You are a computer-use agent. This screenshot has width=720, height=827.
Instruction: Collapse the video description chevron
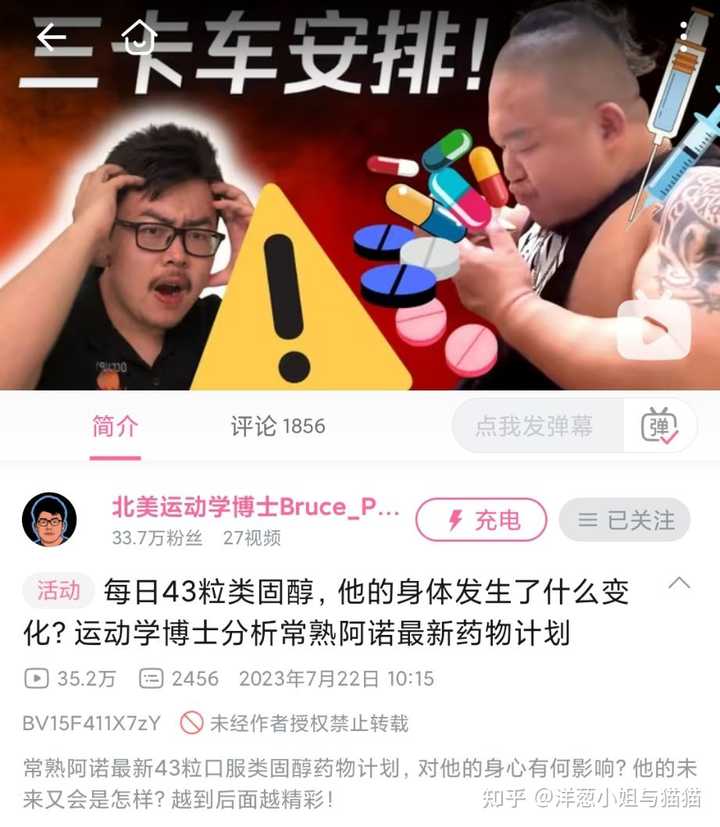pyautogui.click(x=679, y=583)
